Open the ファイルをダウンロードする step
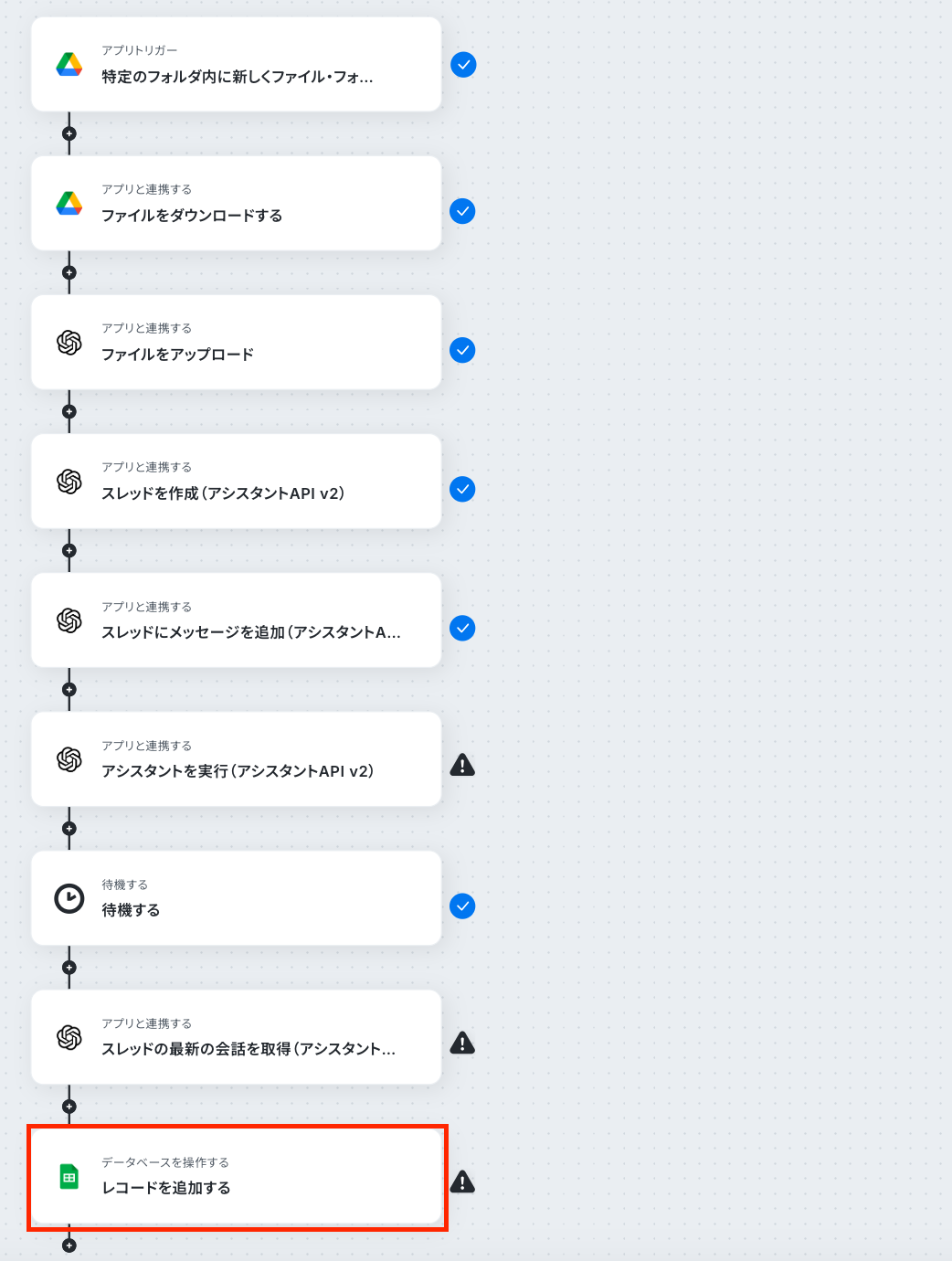 pos(236,204)
